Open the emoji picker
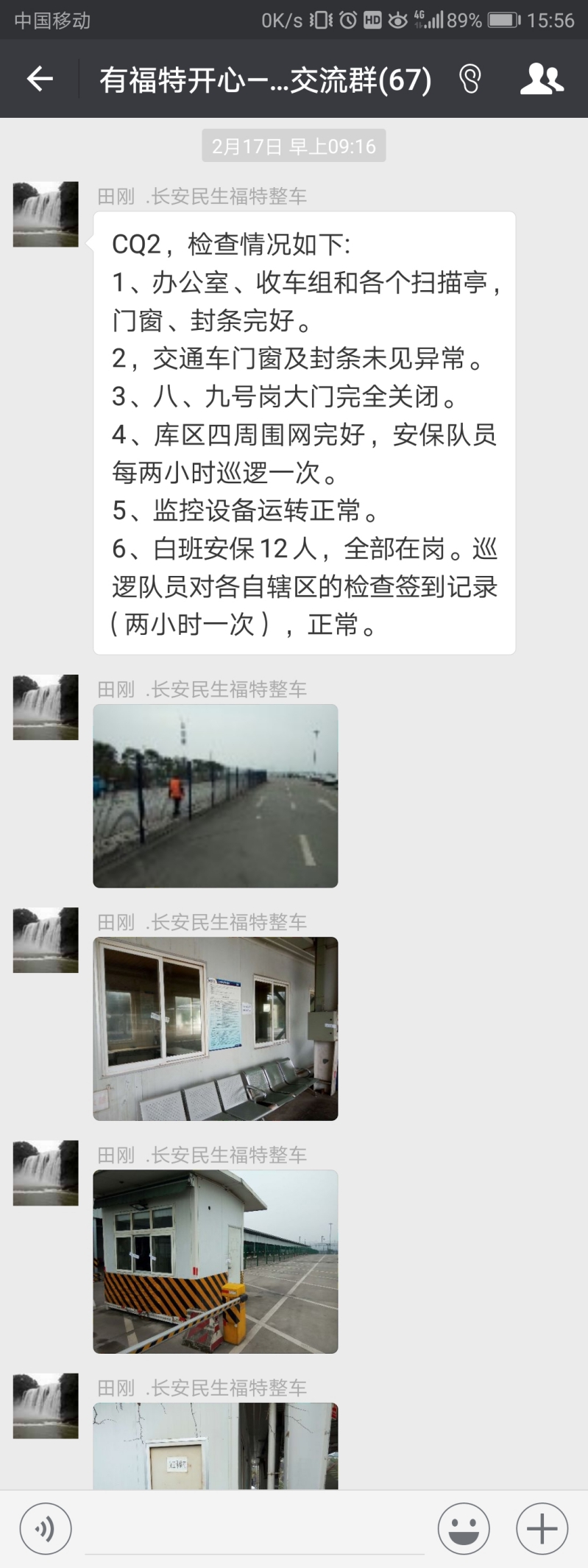588x1568 pixels. (464, 1530)
